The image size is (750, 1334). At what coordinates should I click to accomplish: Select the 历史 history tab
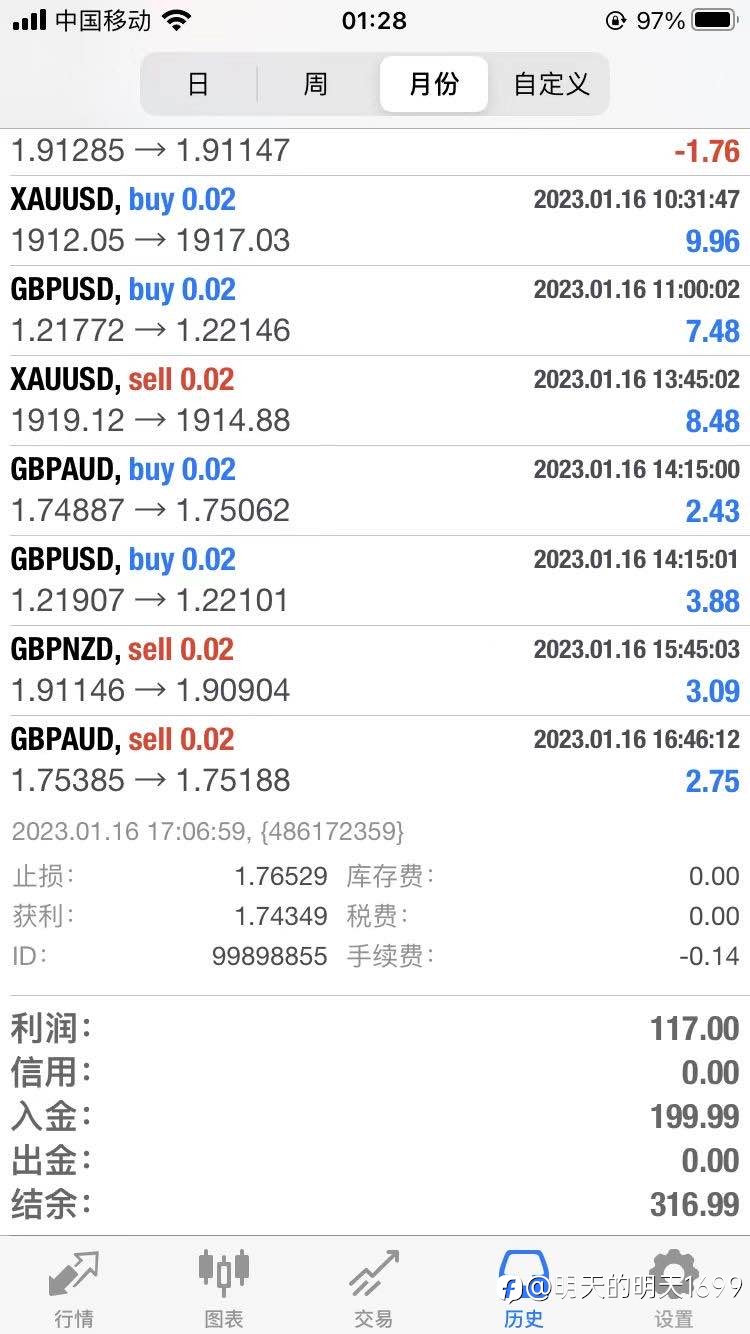pos(524,1287)
